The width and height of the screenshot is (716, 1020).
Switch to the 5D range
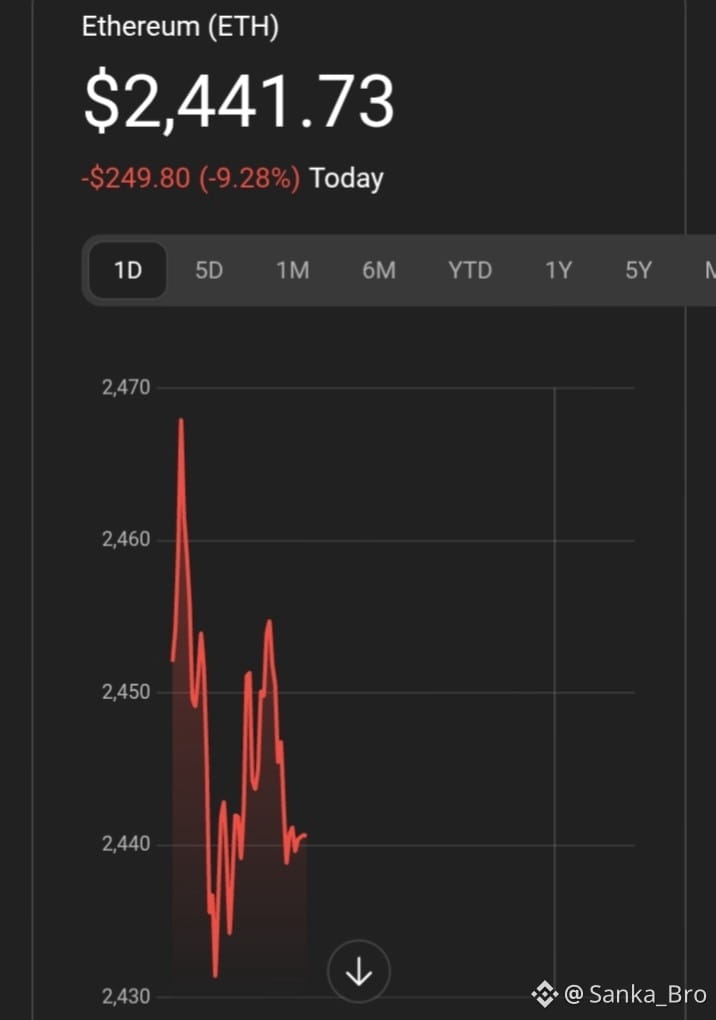pos(209,270)
